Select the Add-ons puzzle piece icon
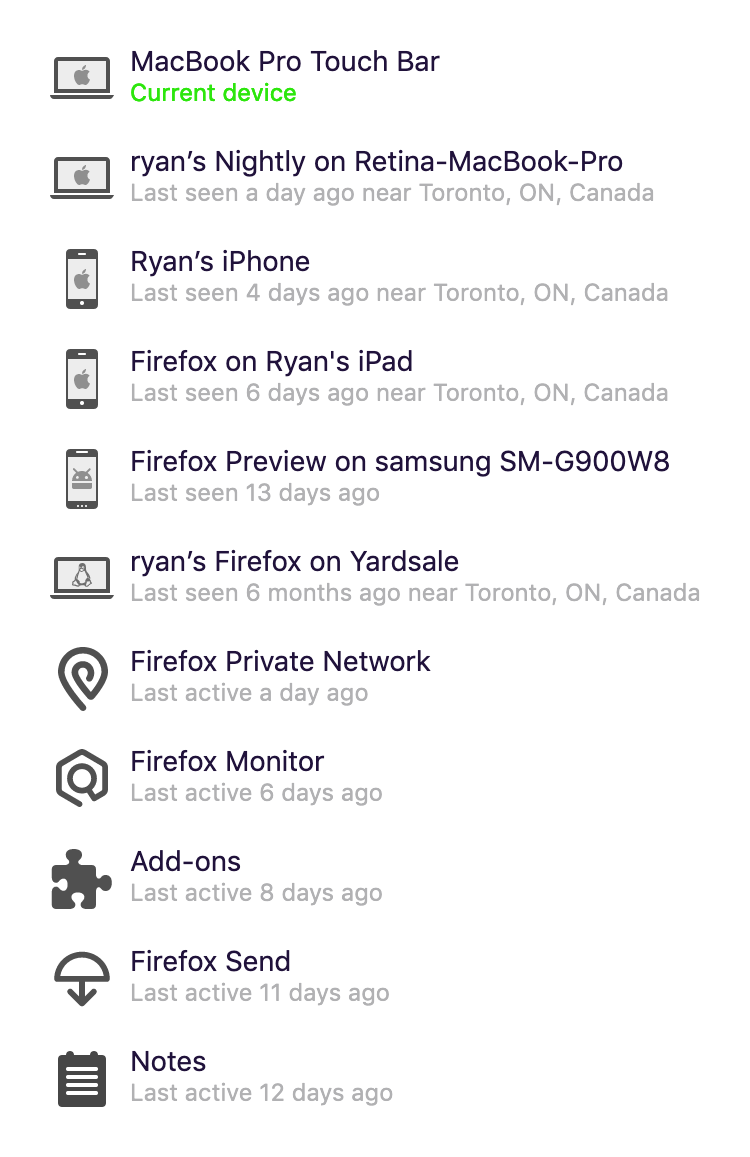This screenshot has height=1157, width=750. click(x=81, y=877)
